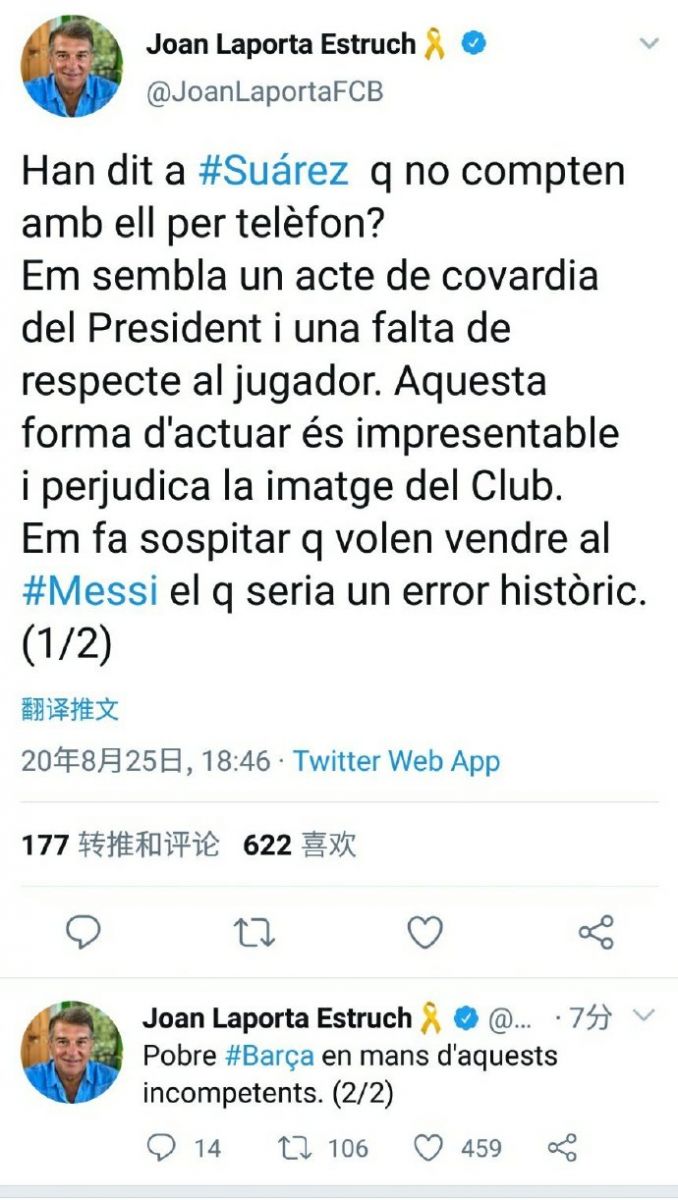Open Joan Laporta's profile picture on the main tweet
The image size is (678, 1200).
(71, 65)
